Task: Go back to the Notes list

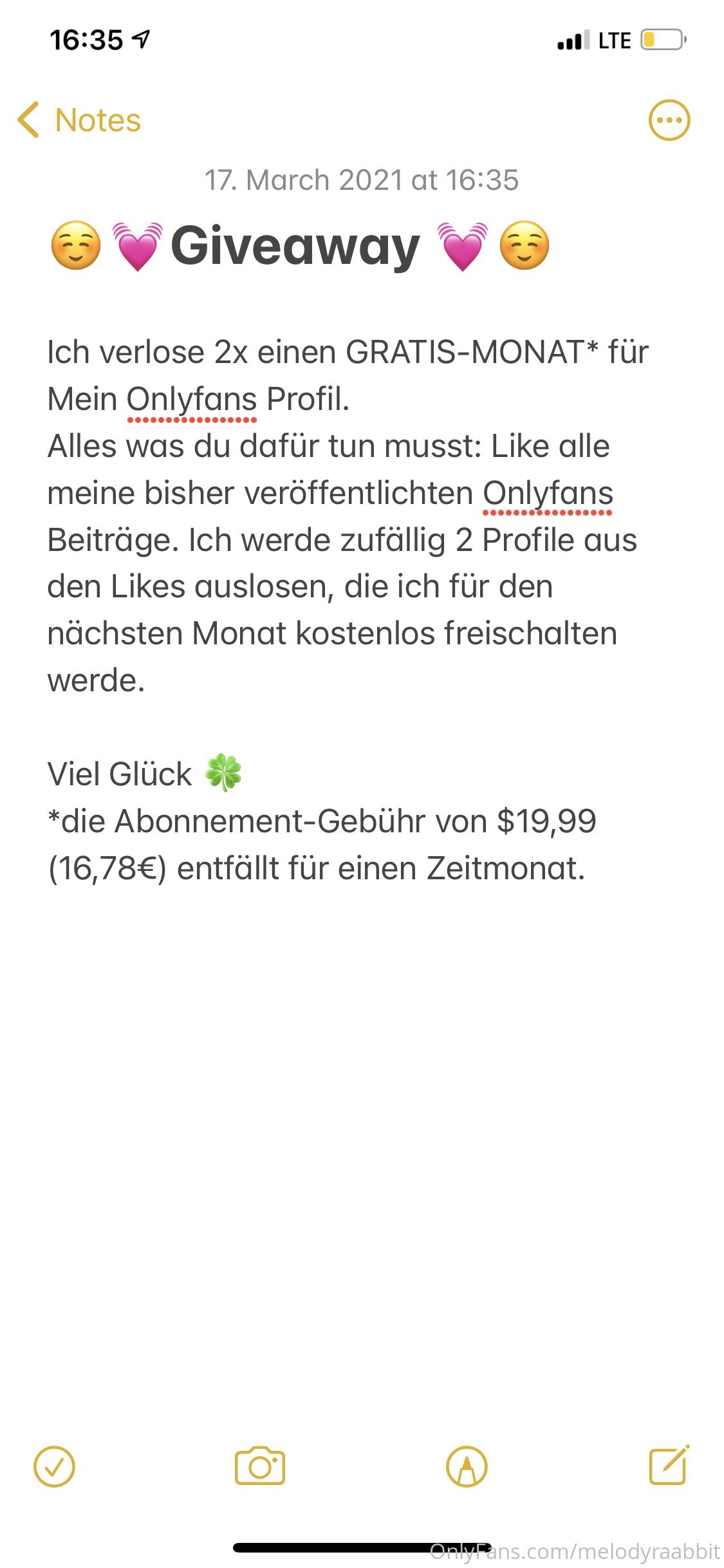Action: tap(79, 120)
